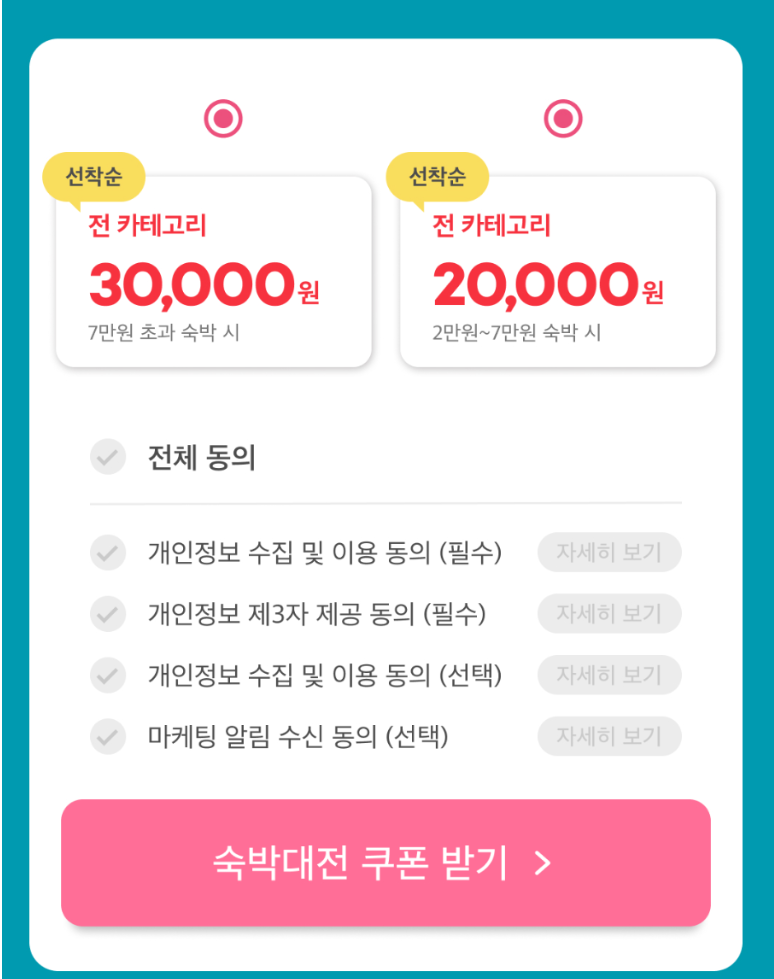
Task: Open 자세히 보기 for 개인정보 제3자 제공 동의
Action: point(609,614)
